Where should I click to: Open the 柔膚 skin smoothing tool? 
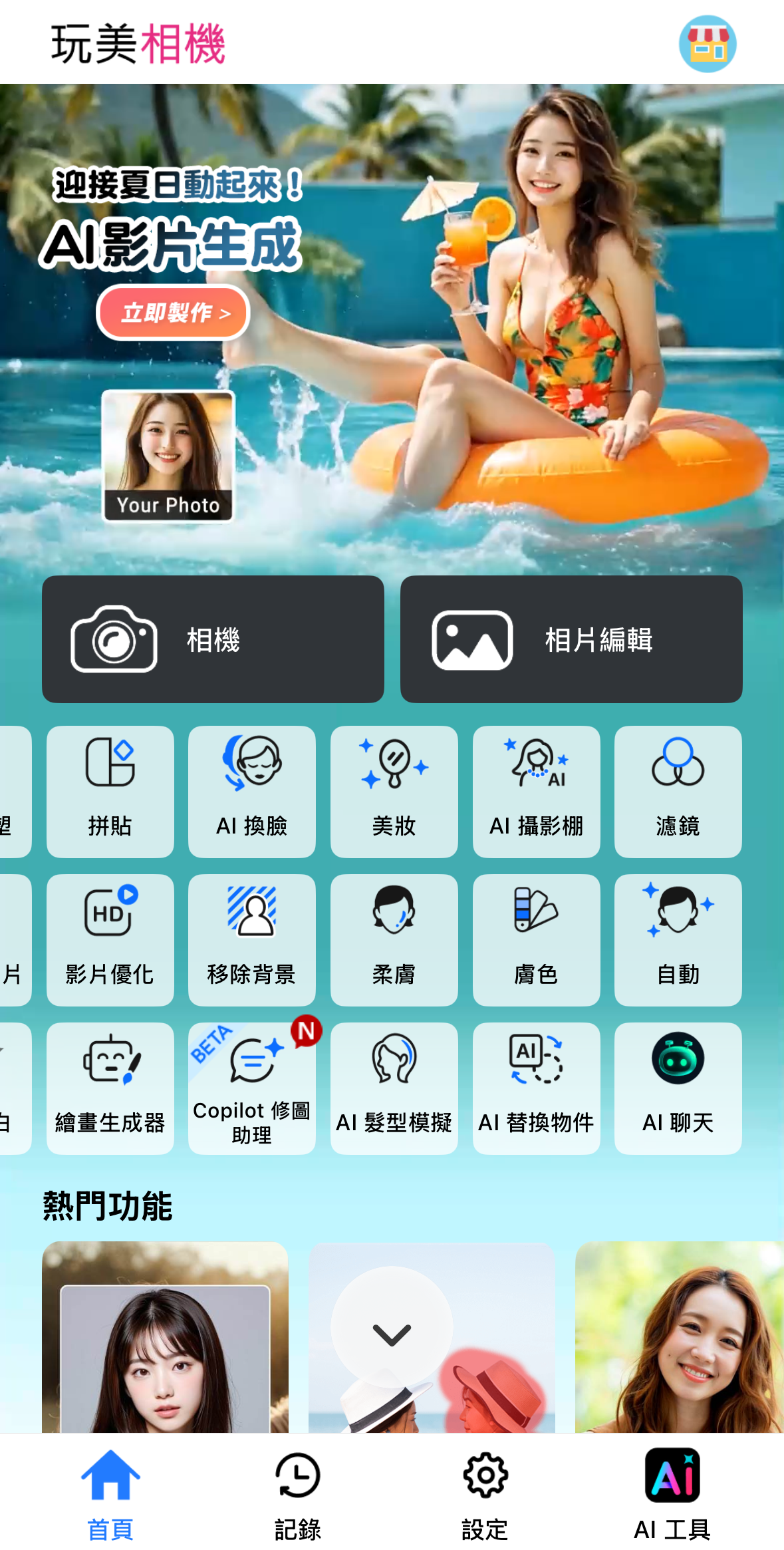[x=394, y=939]
